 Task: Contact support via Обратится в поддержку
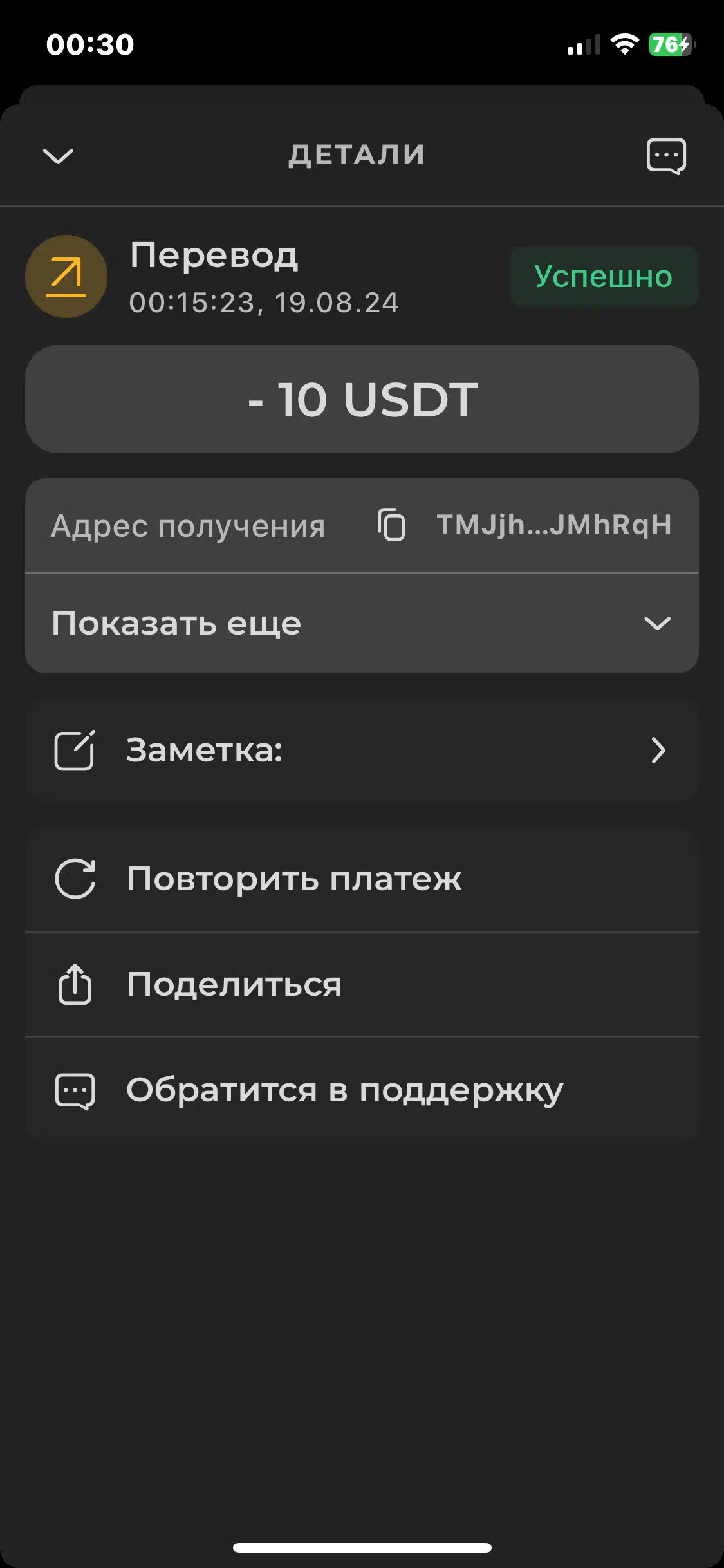(362, 1090)
